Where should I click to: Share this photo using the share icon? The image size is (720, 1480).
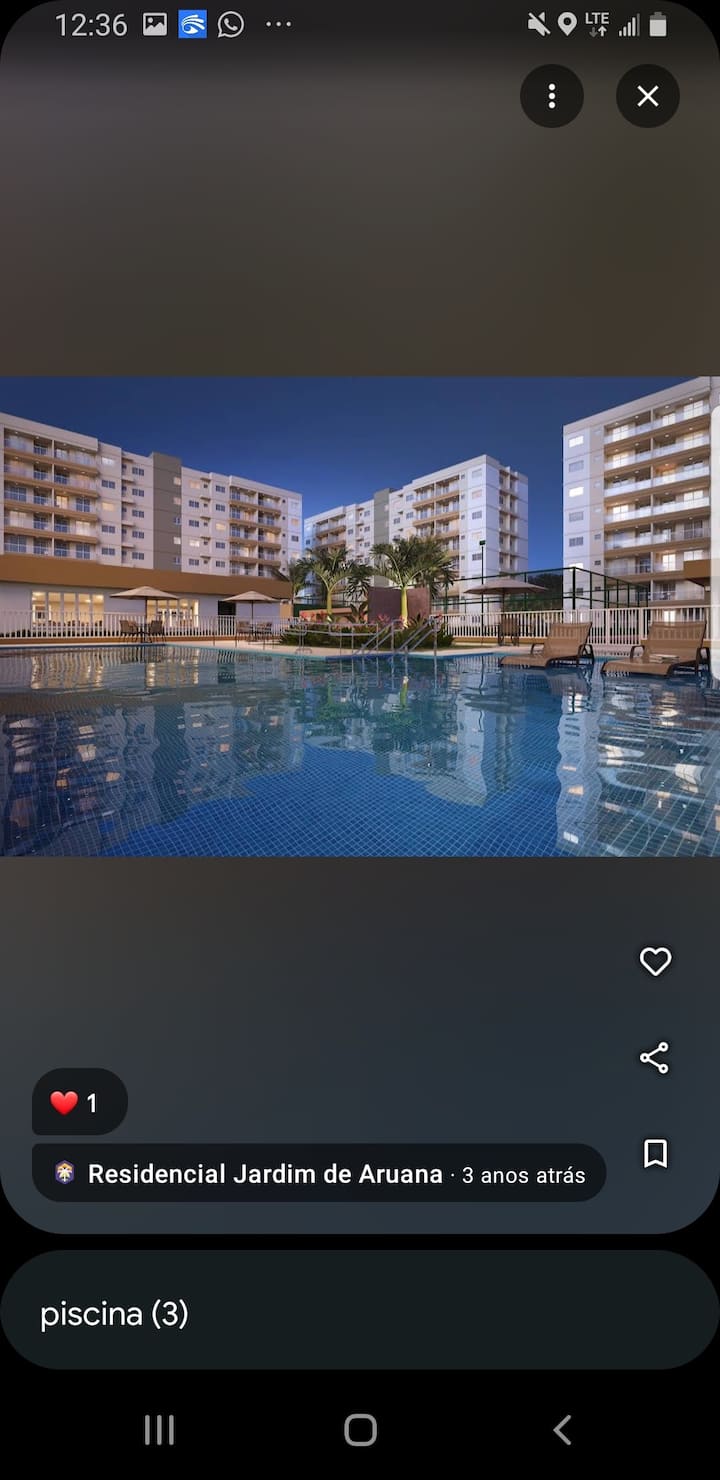pos(655,1058)
